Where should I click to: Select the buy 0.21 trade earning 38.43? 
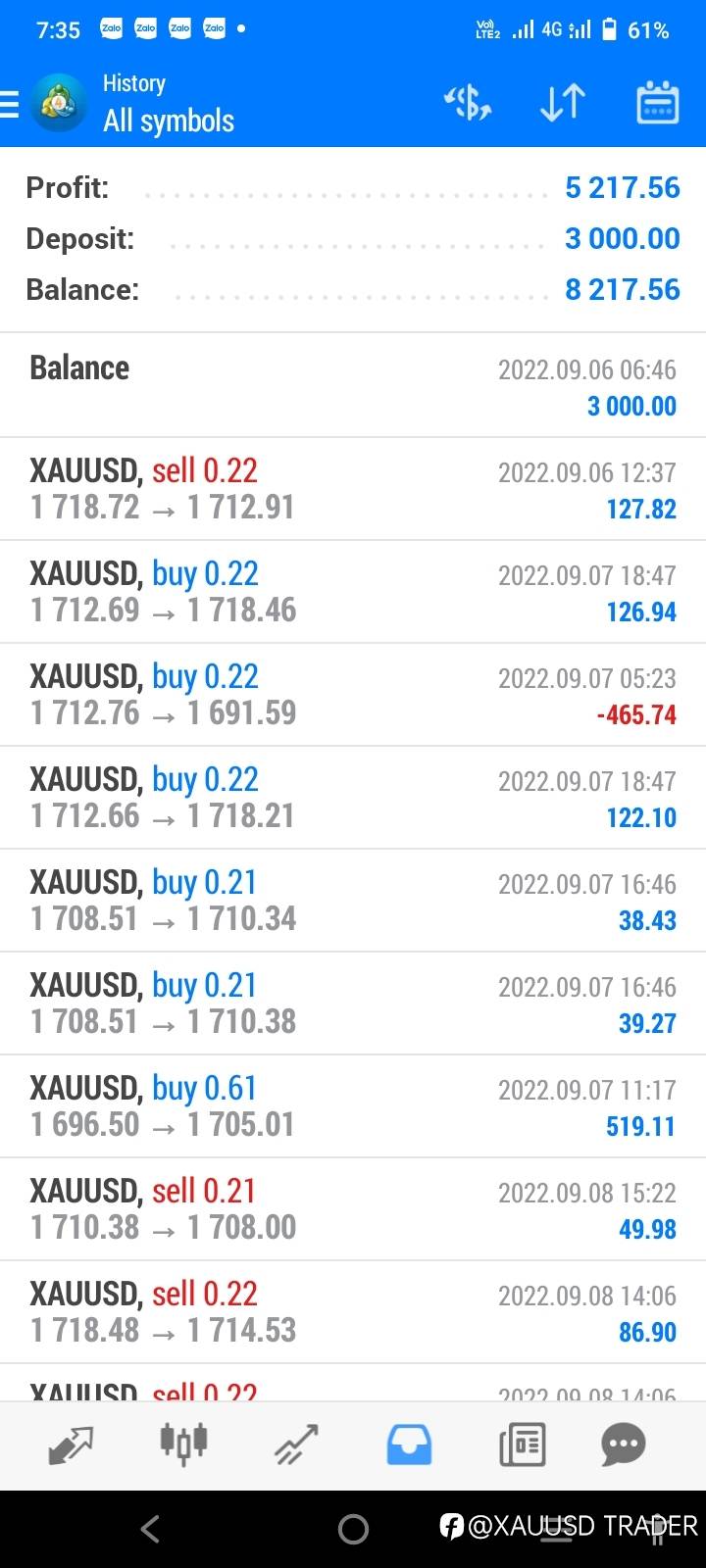[x=353, y=900]
